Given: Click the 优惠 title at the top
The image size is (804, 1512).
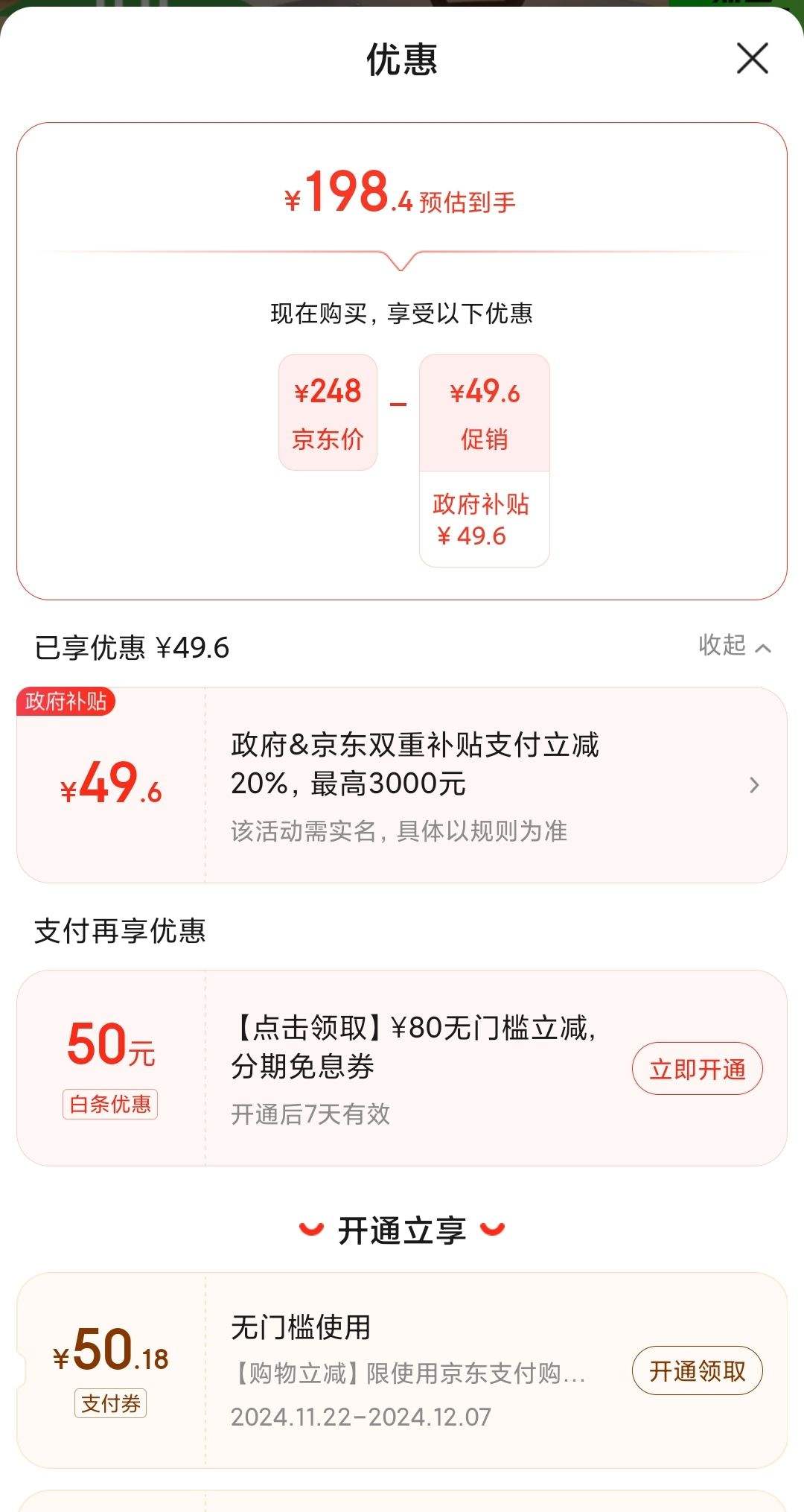Looking at the screenshot, I should click(x=402, y=60).
